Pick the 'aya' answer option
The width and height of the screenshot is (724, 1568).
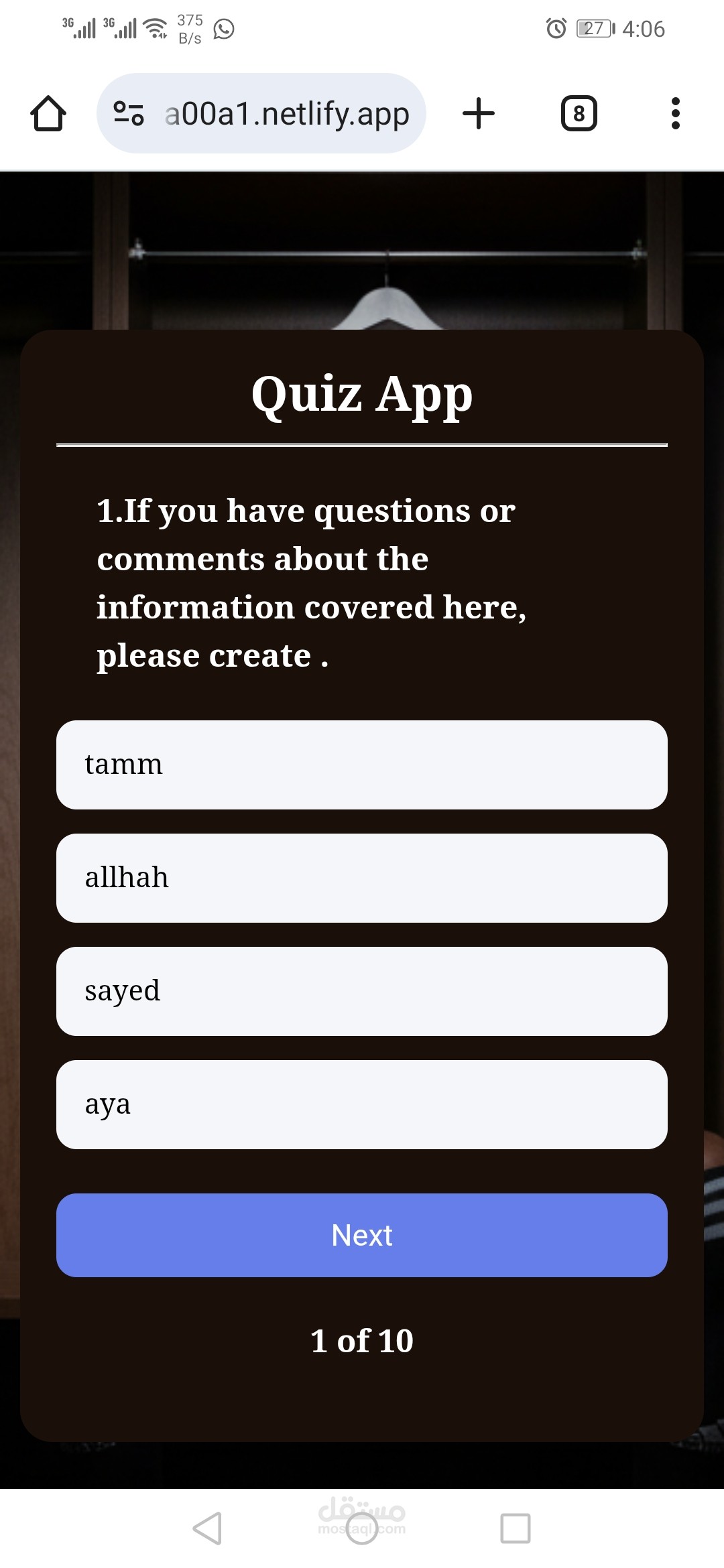362,1105
